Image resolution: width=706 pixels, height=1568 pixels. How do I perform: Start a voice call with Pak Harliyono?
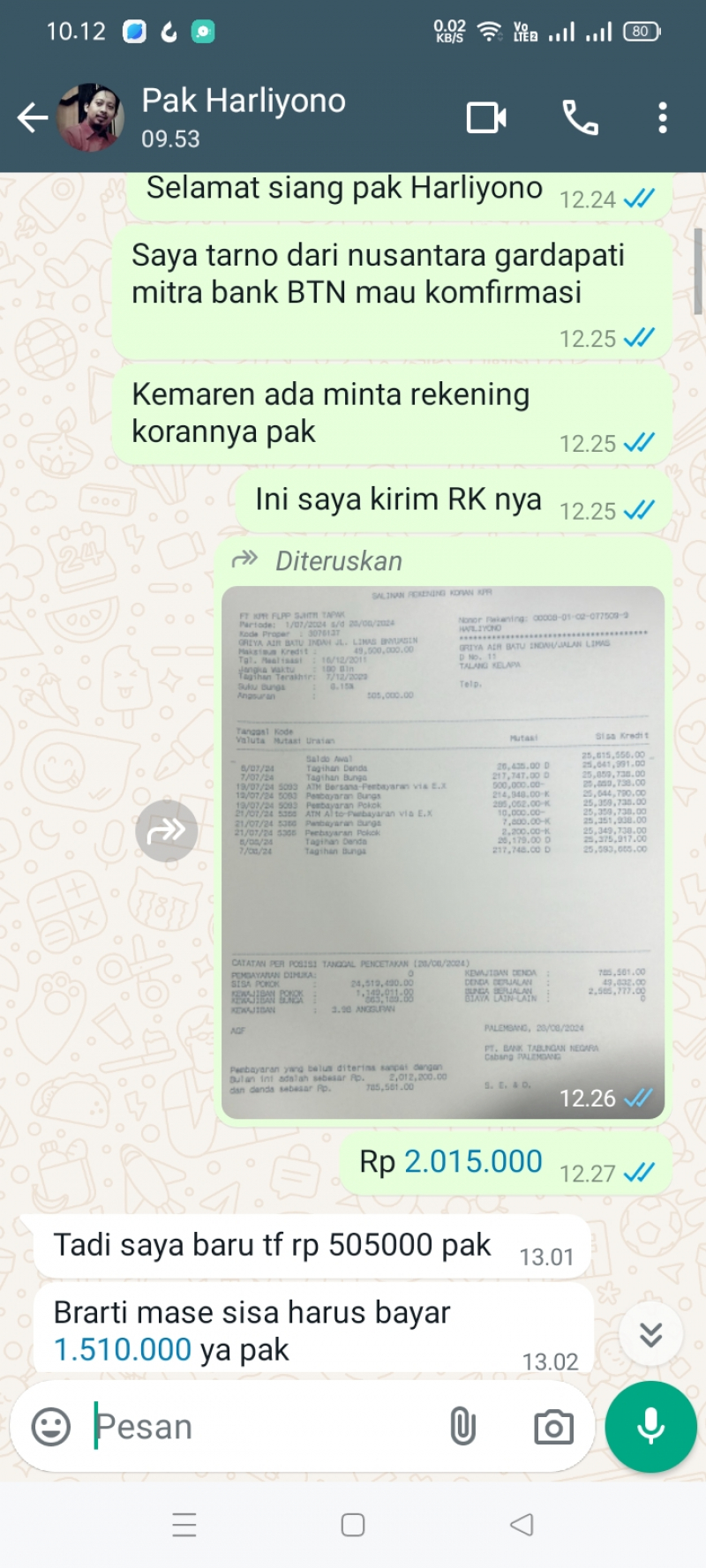[x=580, y=117]
